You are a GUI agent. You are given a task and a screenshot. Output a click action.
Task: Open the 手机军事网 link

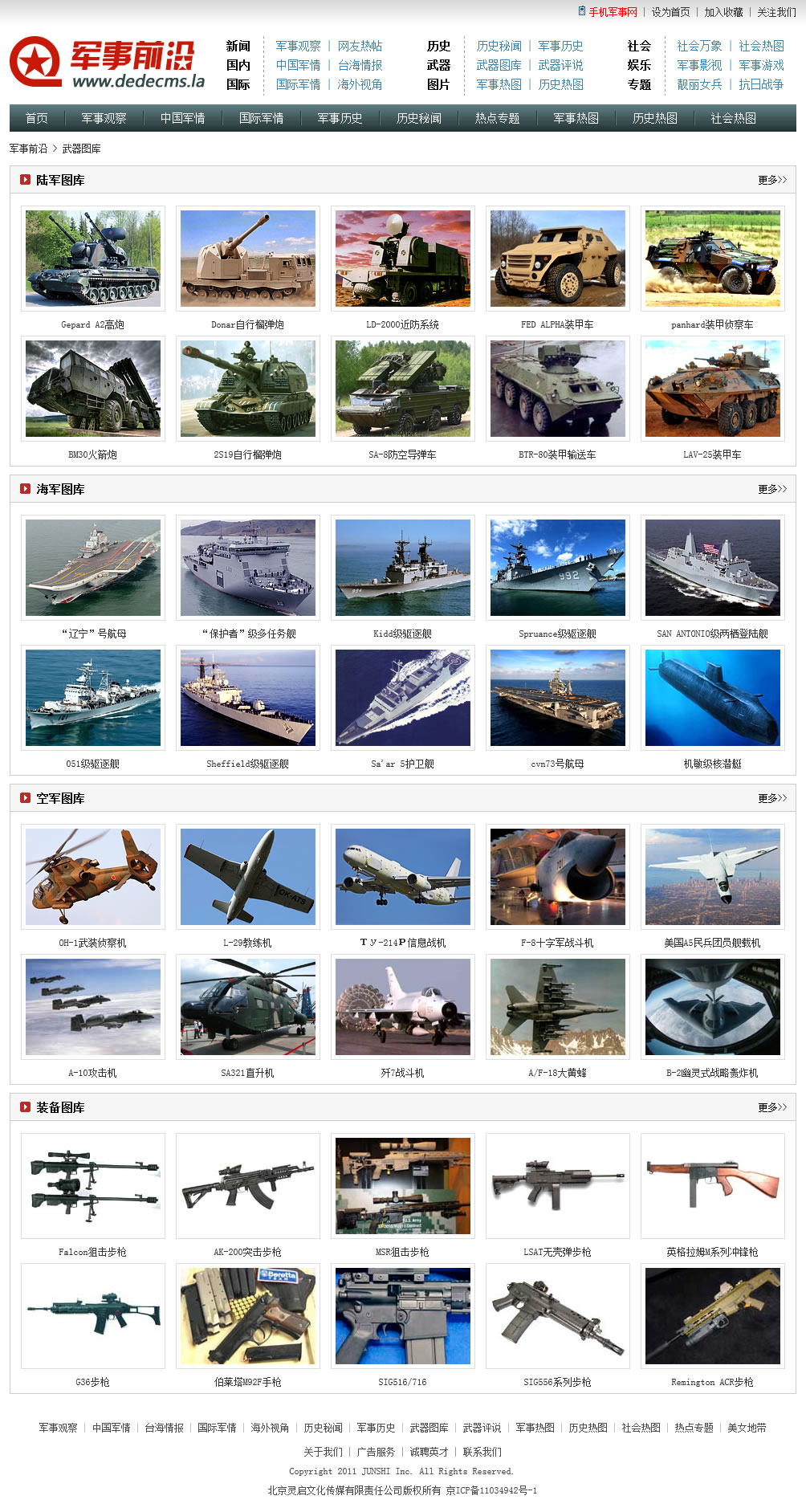pos(613,12)
